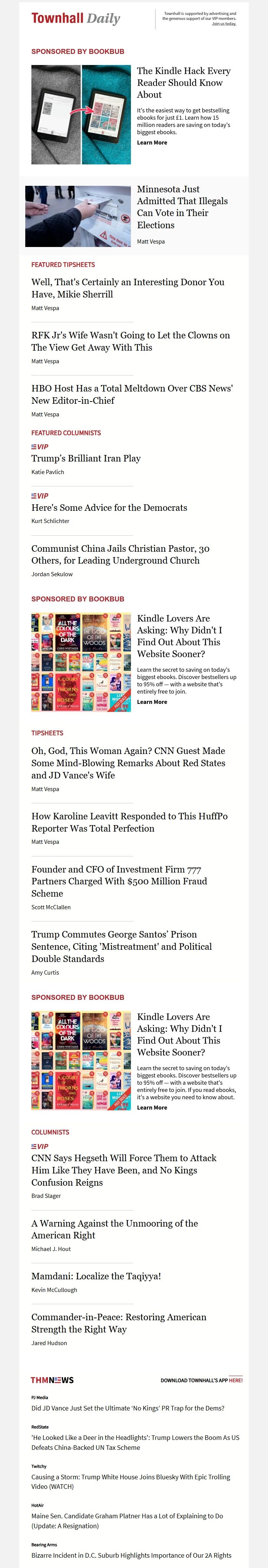
Task: Open PJ Media story about JD Vance PR trap
Action: point(127,1408)
